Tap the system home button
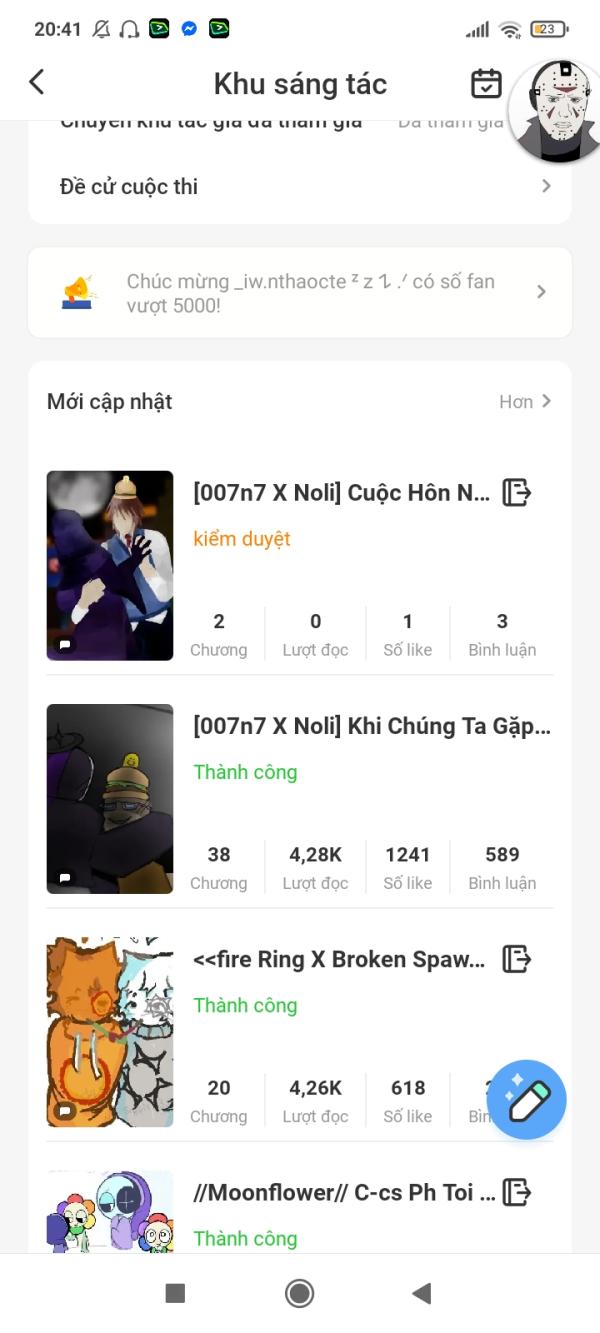 (299, 1293)
